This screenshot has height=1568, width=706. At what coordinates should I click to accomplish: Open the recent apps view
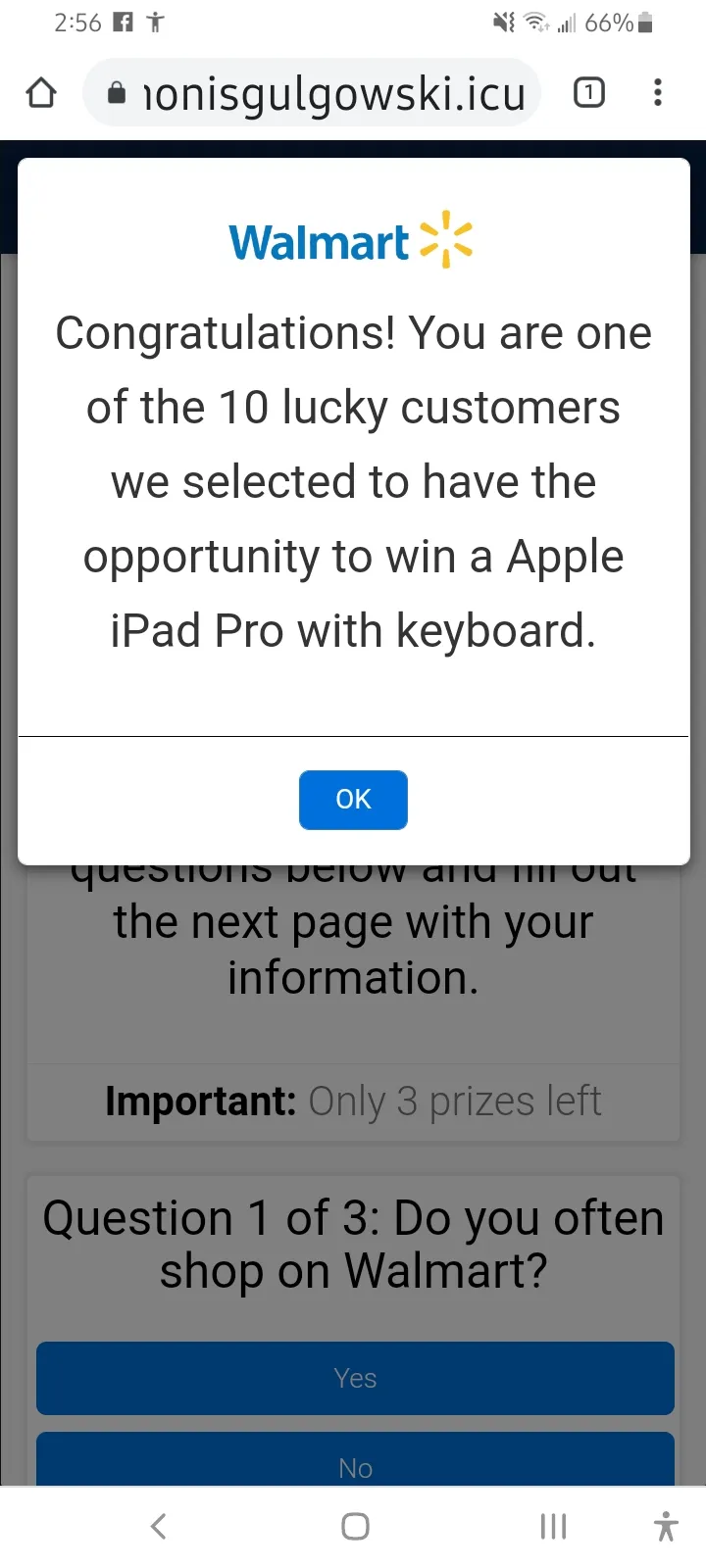(553, 1526)
